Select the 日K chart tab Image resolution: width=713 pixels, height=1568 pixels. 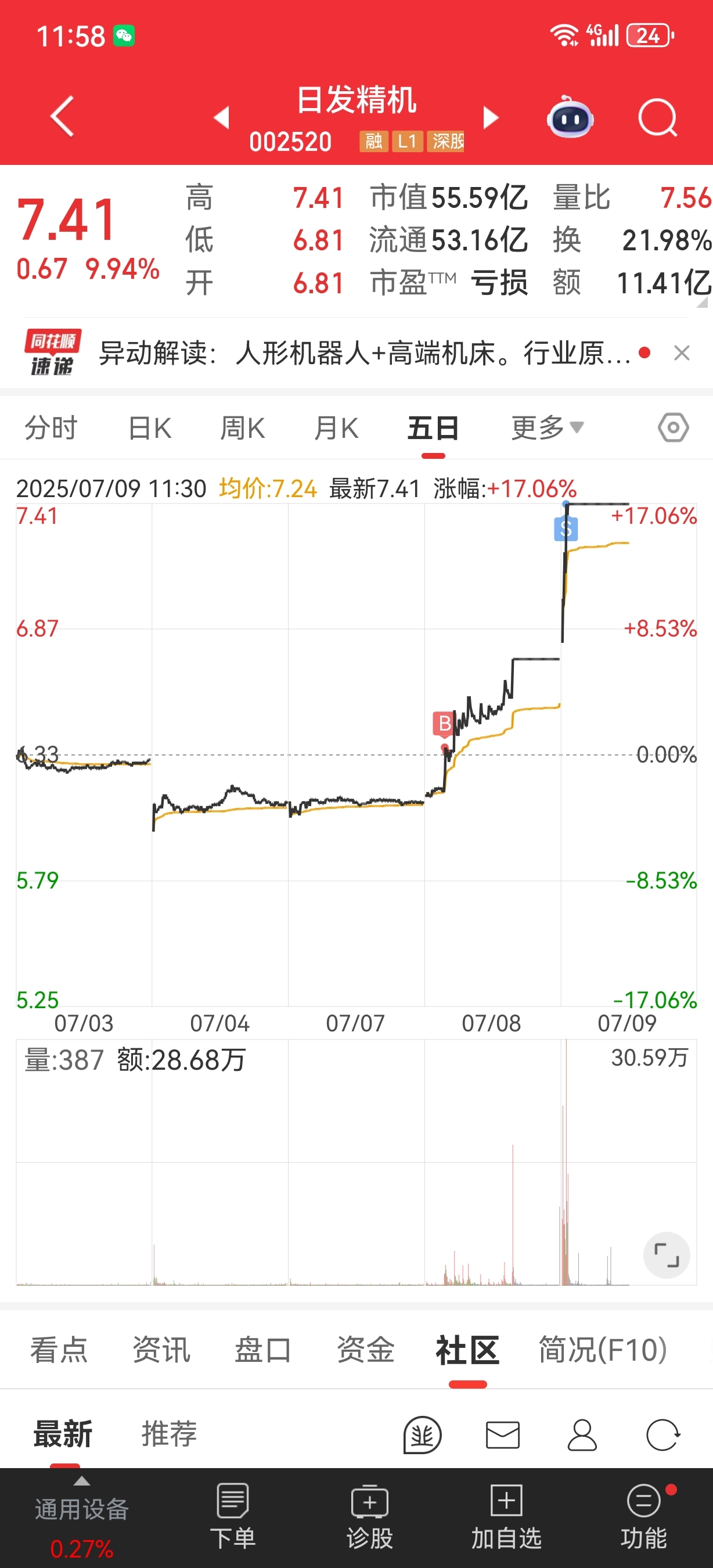click(x=150, y=428)
